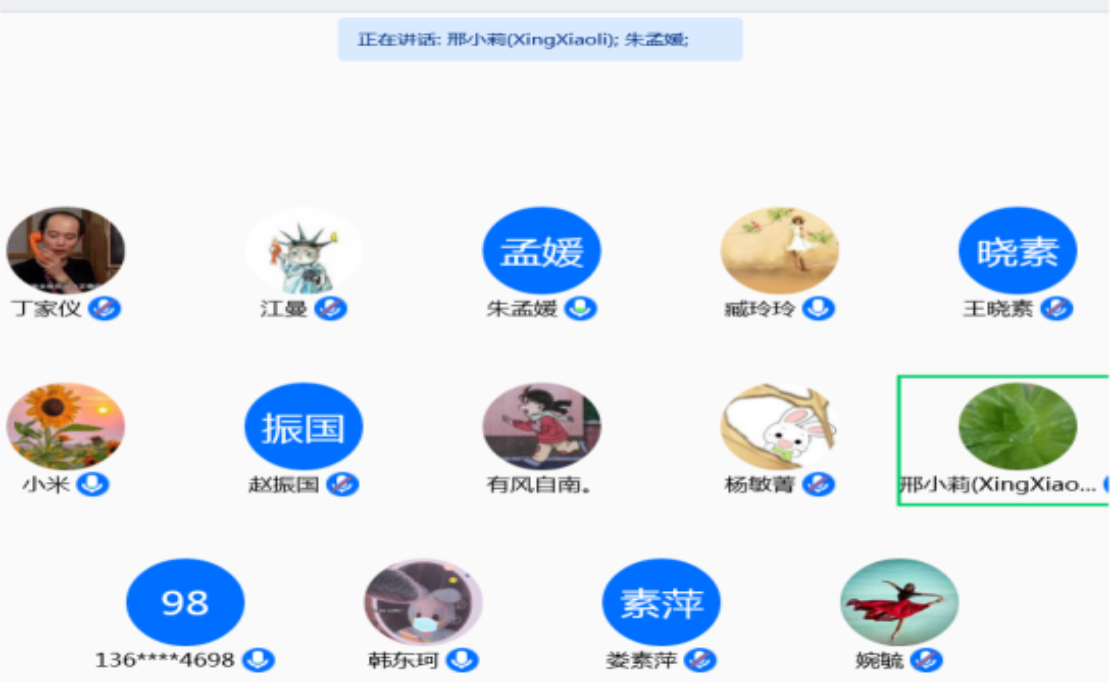Viewport: 1110px width, 683px height.
Task: Open 杨敏菁's participant tile
Action: [x=780, y=426]
